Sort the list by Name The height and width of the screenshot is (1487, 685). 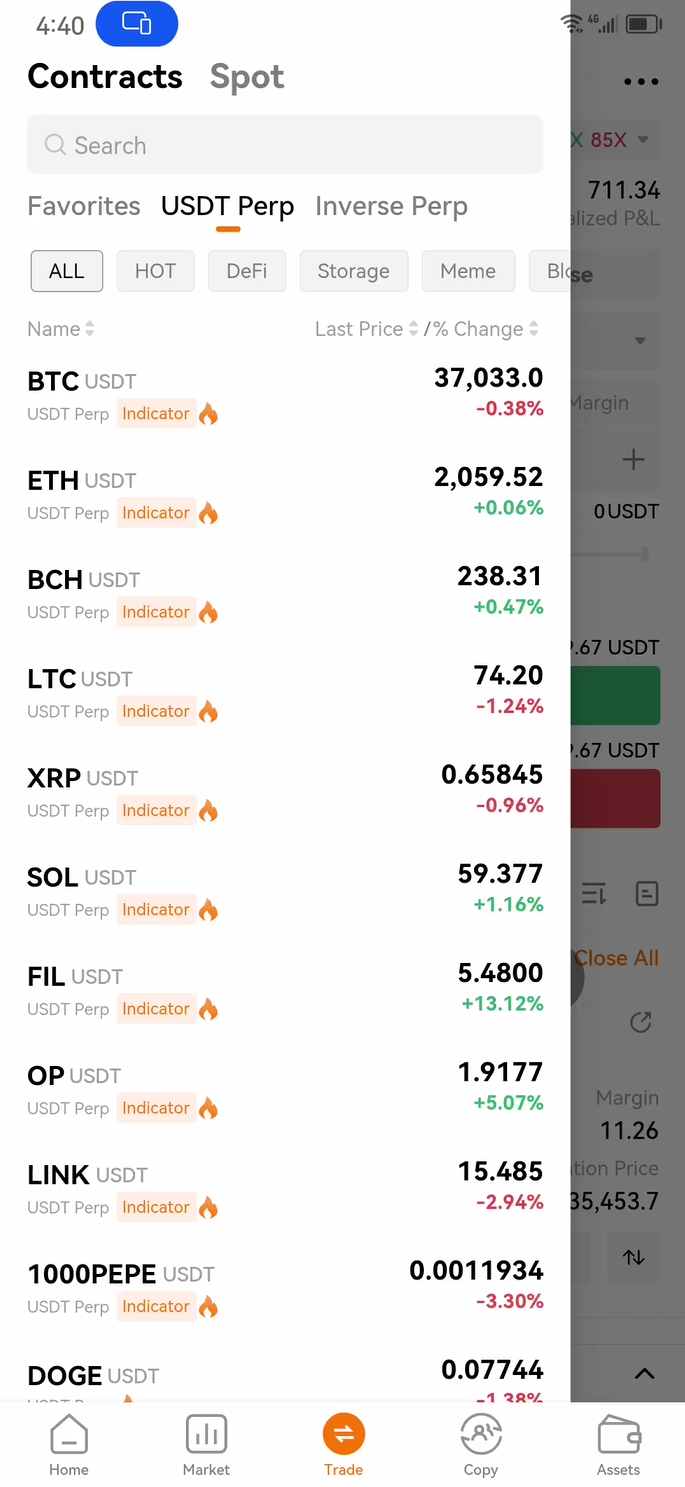click(61, 329)
